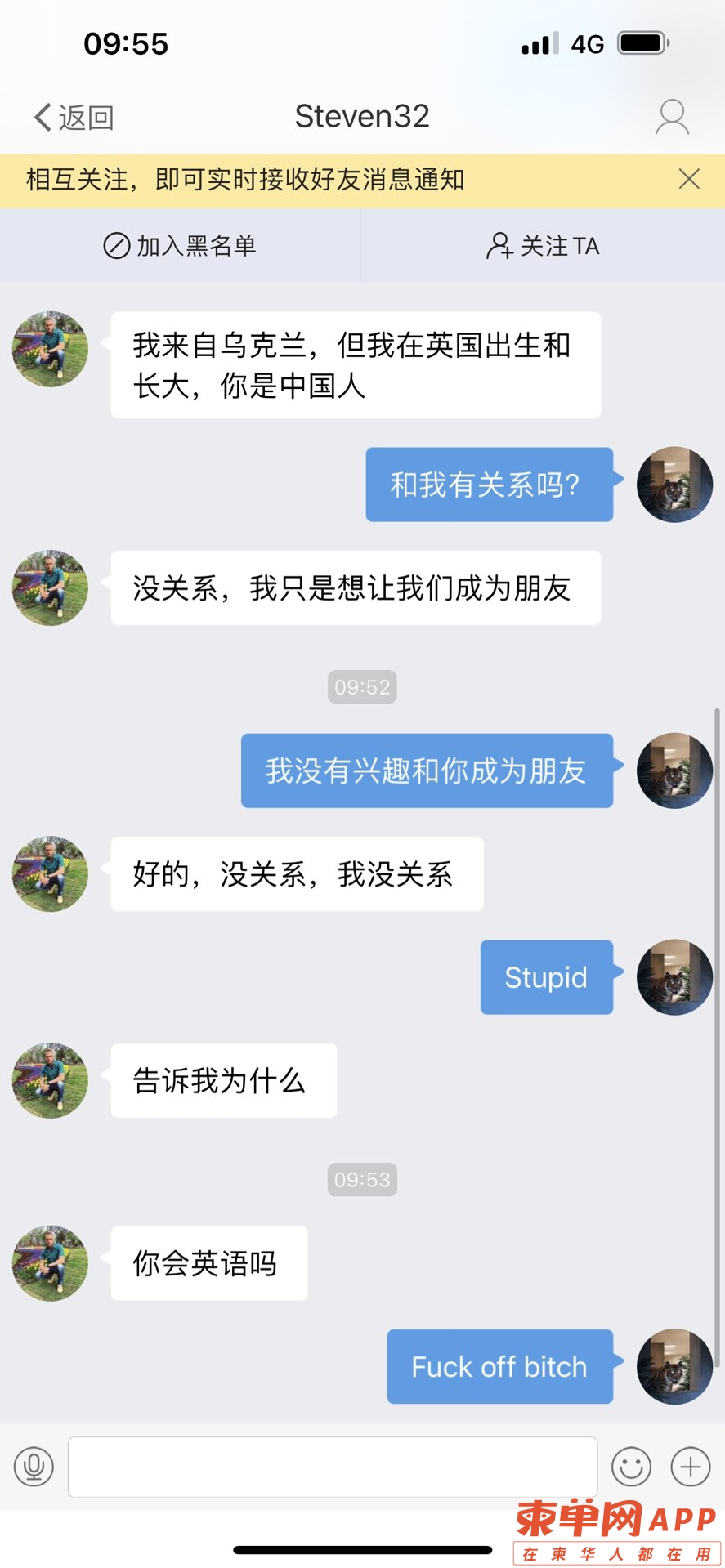Open Steven32's profile icon
The width and height of the screenshot is (725, 1568).
[x=672, y=118]
